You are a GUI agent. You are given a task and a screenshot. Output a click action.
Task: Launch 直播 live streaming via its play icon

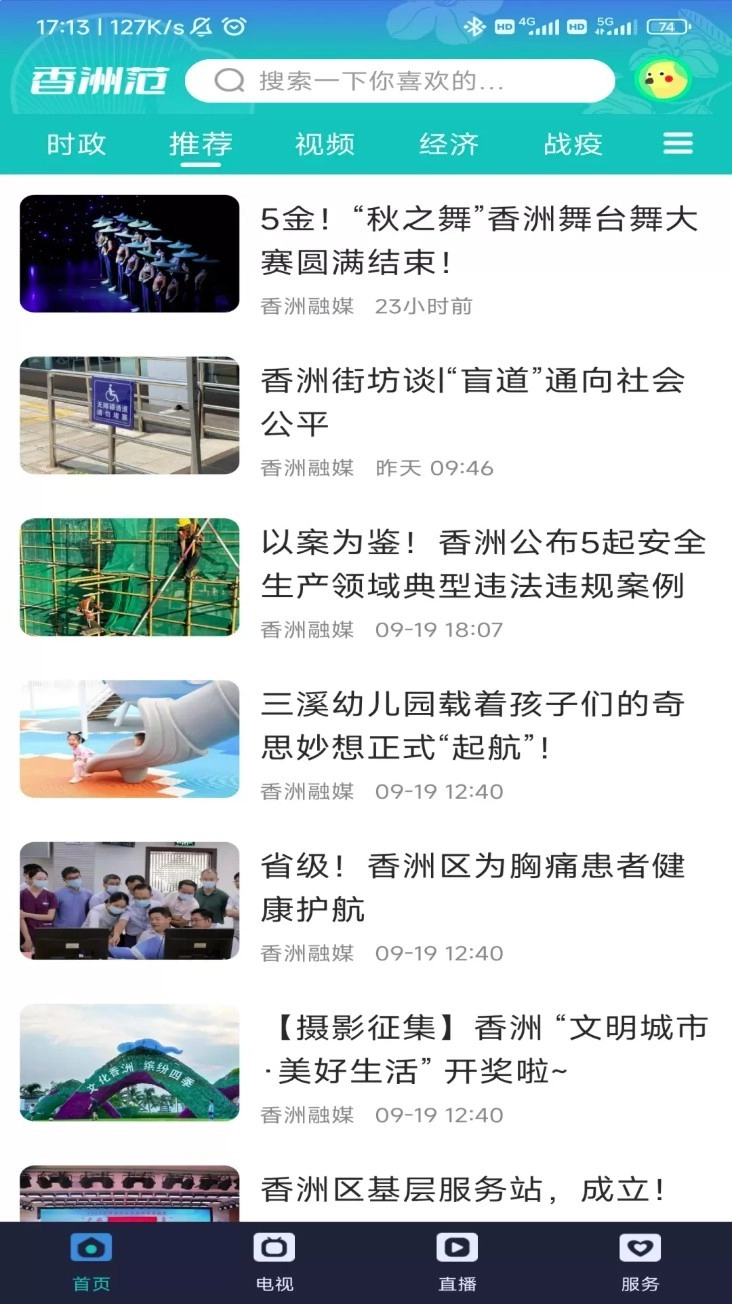(457, 1245)
